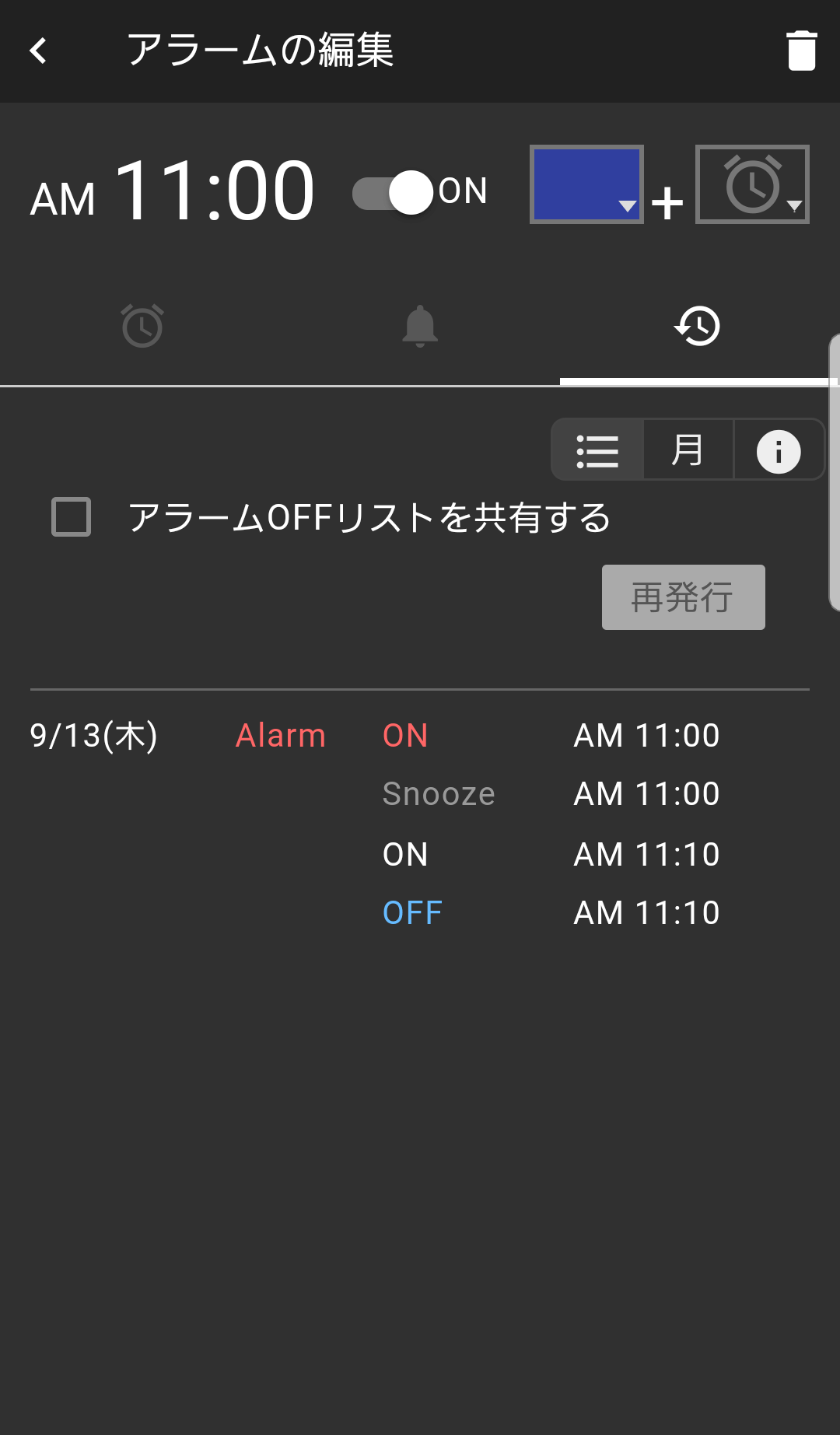The width and height of the screenshot is (840, 1435).
Task: Open the alarm clock icon dropdown
Action: pos(752,184)
